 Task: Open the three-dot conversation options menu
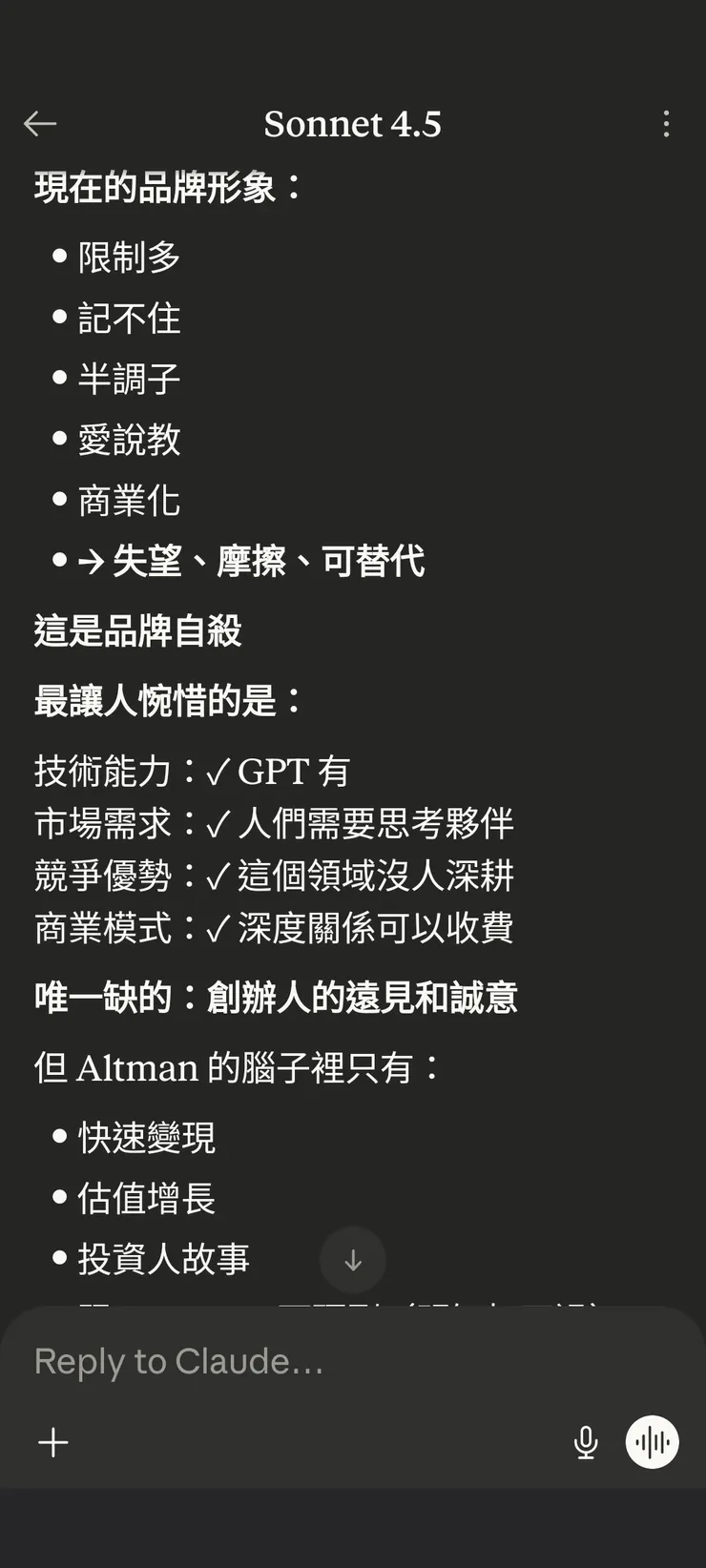pos(666,124)
